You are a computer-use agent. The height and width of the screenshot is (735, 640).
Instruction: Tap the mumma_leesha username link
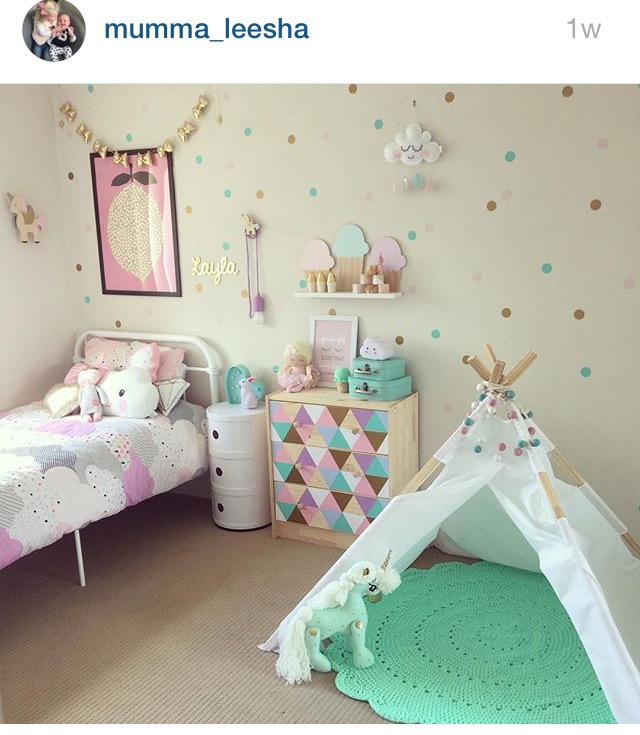pos(206,29)
